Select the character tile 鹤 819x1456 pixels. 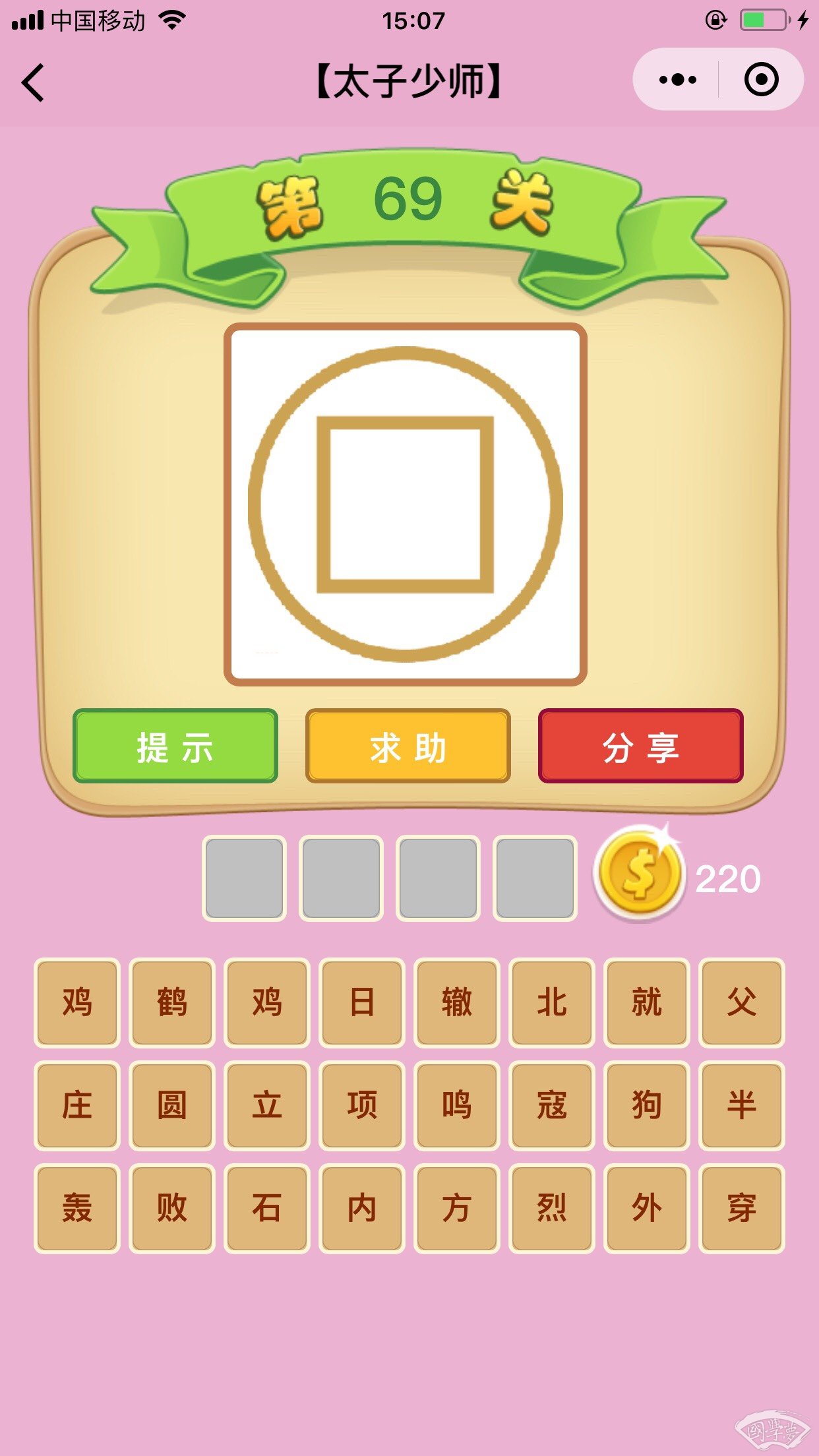(x=172, y=1002)
